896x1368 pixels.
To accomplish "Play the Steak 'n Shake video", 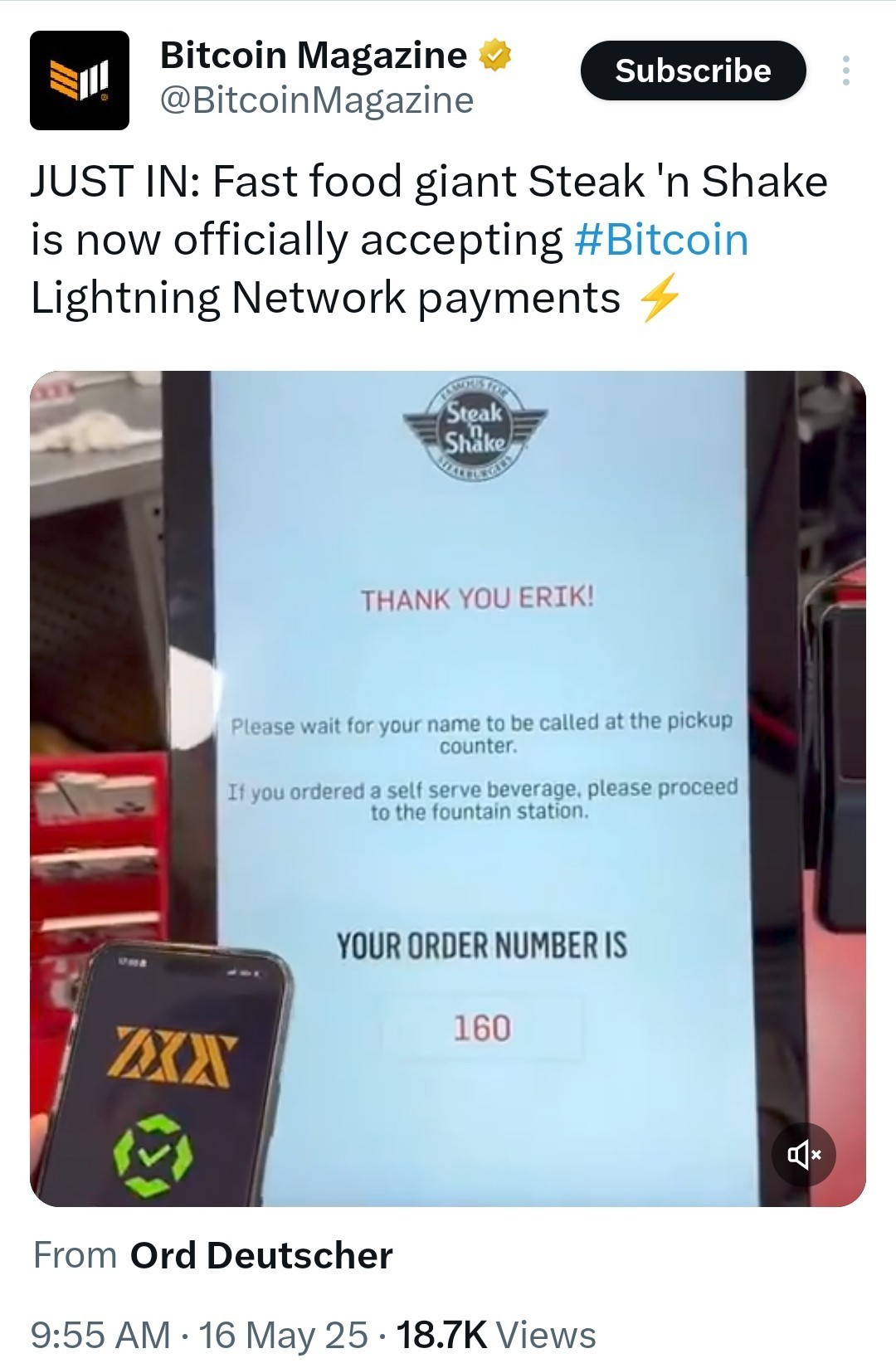I will click(x=448, y=788).
